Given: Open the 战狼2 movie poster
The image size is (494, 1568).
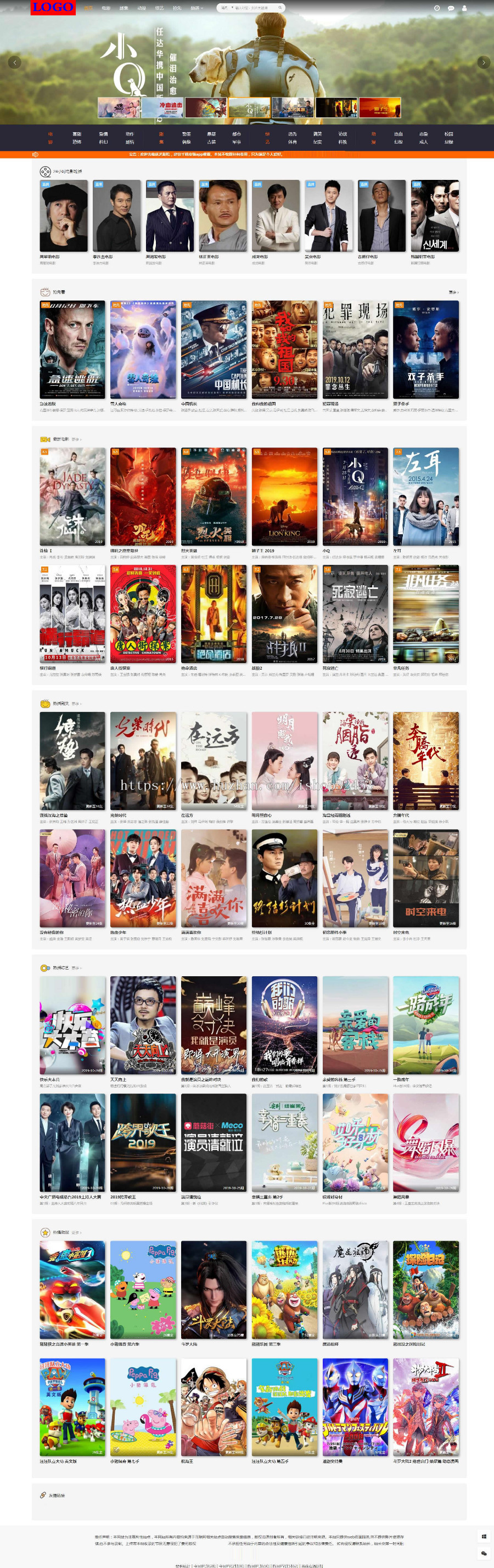Looking at the screenshot, I should (x=284, y=614).
